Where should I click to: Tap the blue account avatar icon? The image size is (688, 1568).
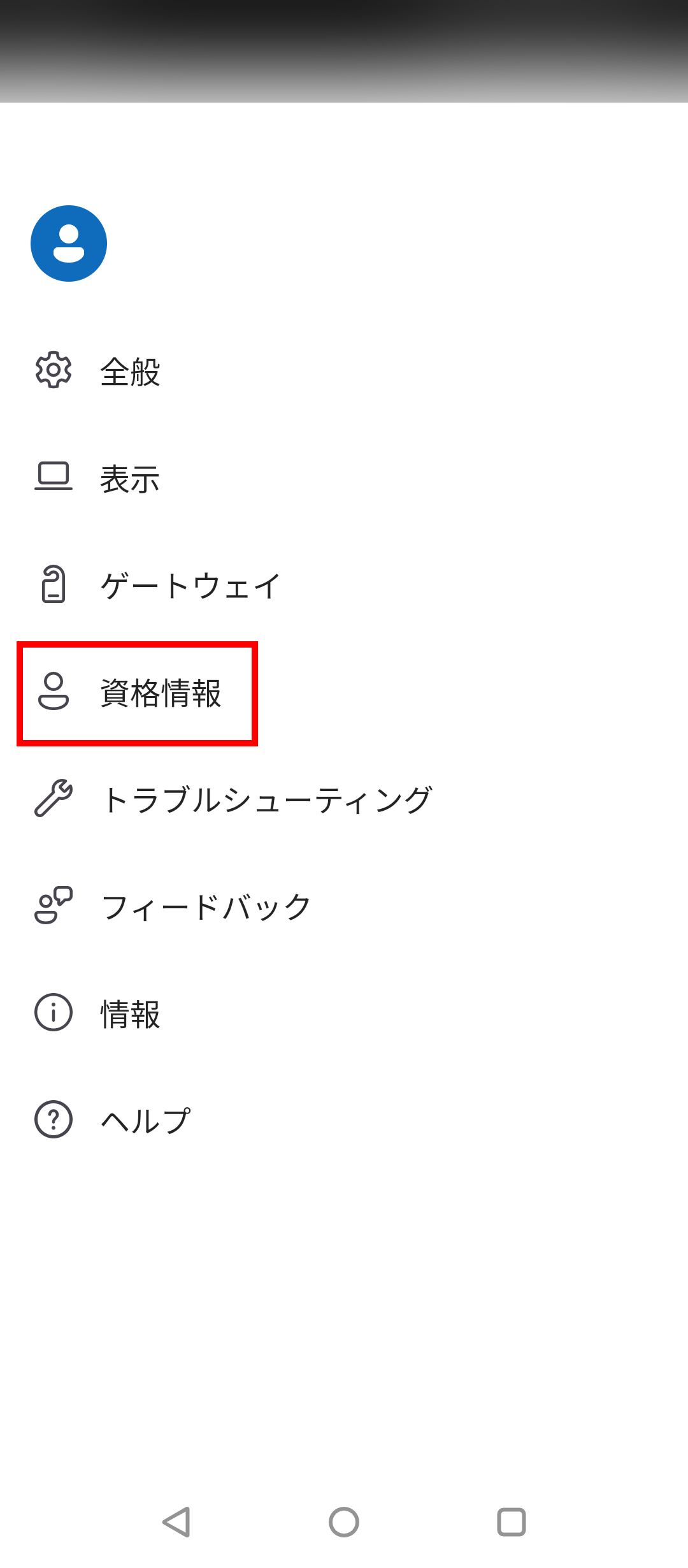[x=69, y=243]
